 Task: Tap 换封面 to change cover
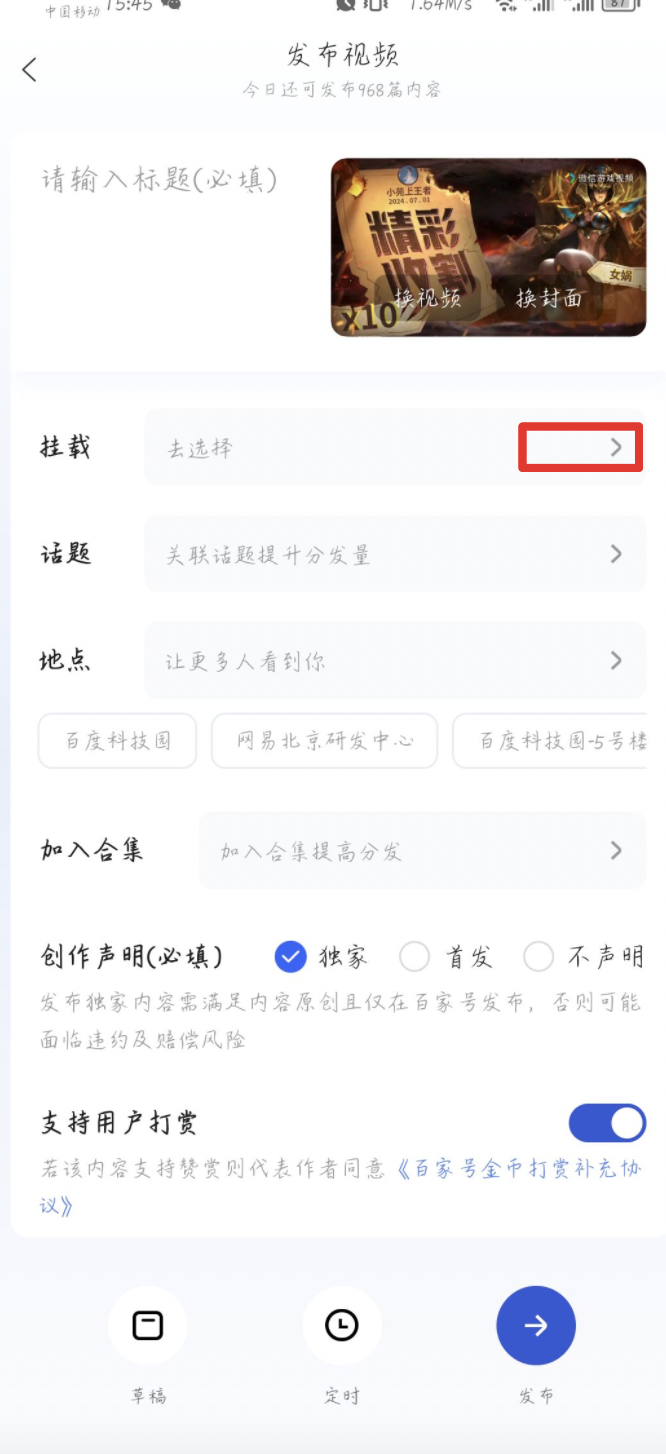pyautogui.click(x=549, y=298)
